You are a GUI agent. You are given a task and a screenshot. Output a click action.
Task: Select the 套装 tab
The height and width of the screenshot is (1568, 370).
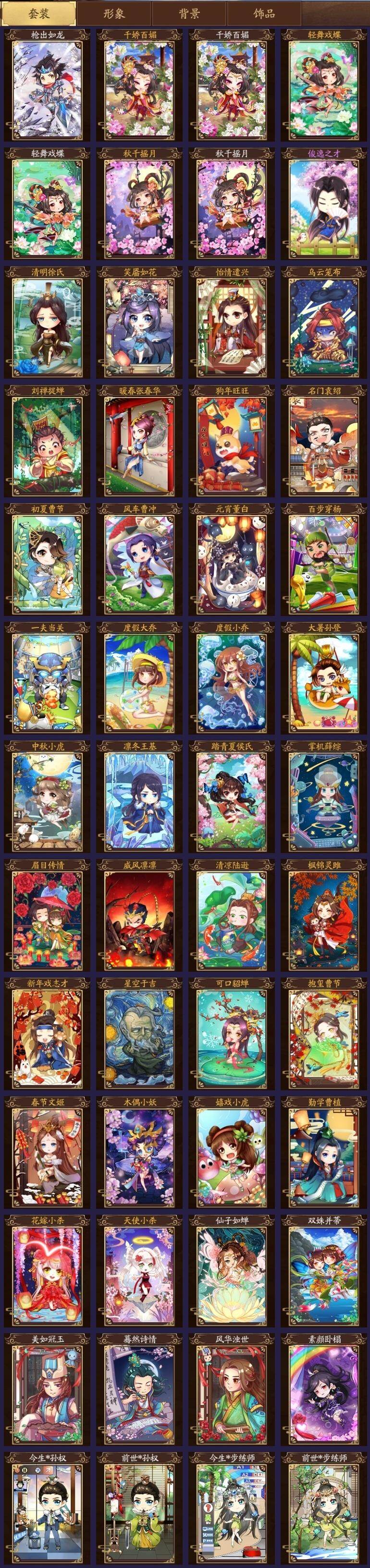39,13
